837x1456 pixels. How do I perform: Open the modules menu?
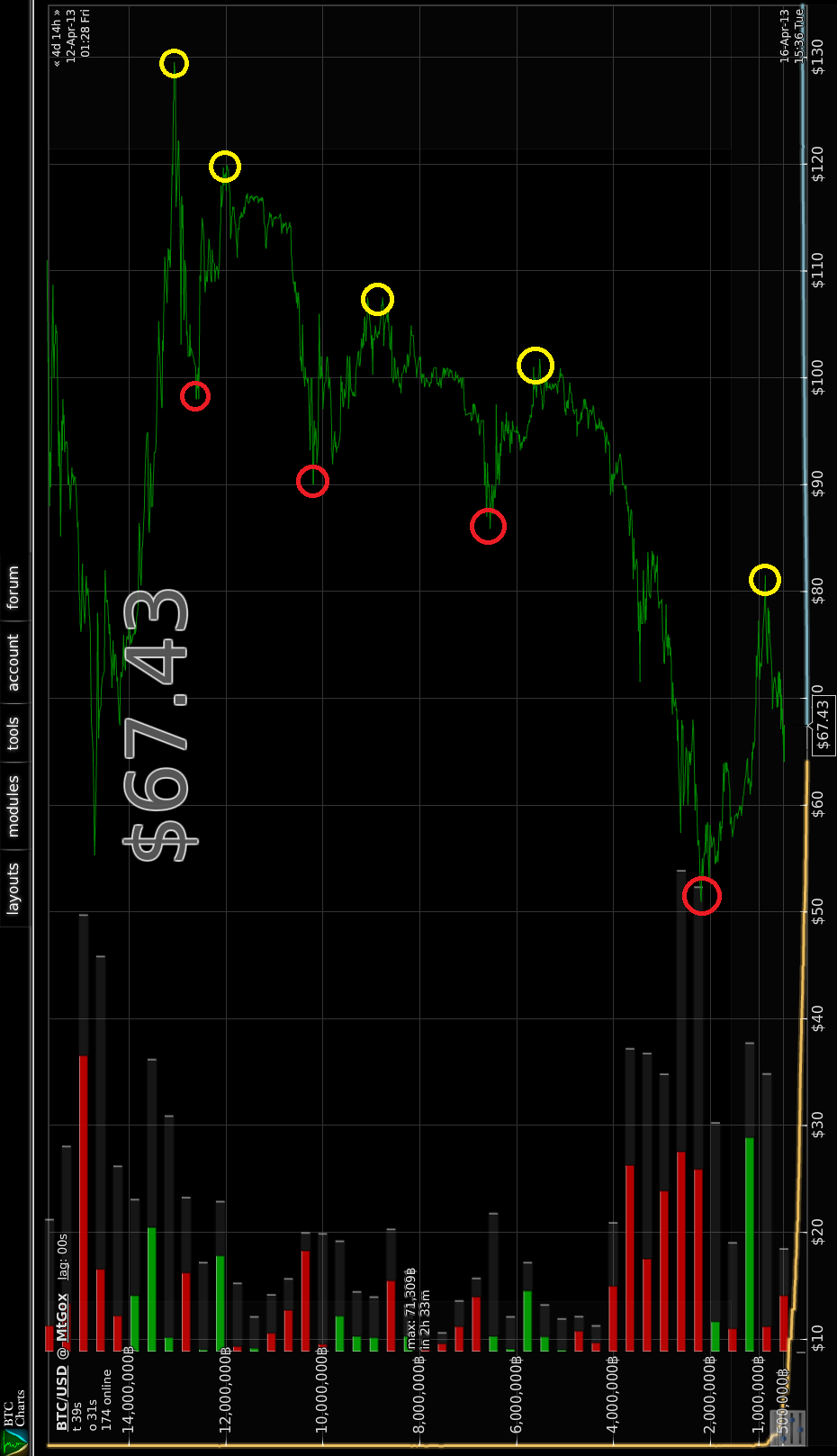tap(13, 805)
